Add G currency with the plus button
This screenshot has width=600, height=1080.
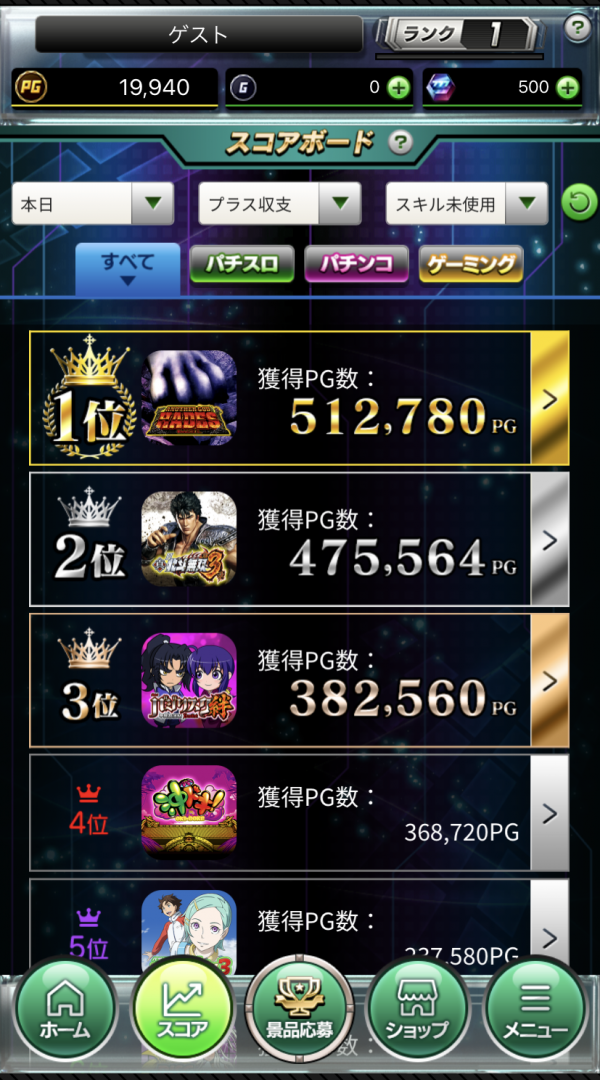tap(398, 88)
